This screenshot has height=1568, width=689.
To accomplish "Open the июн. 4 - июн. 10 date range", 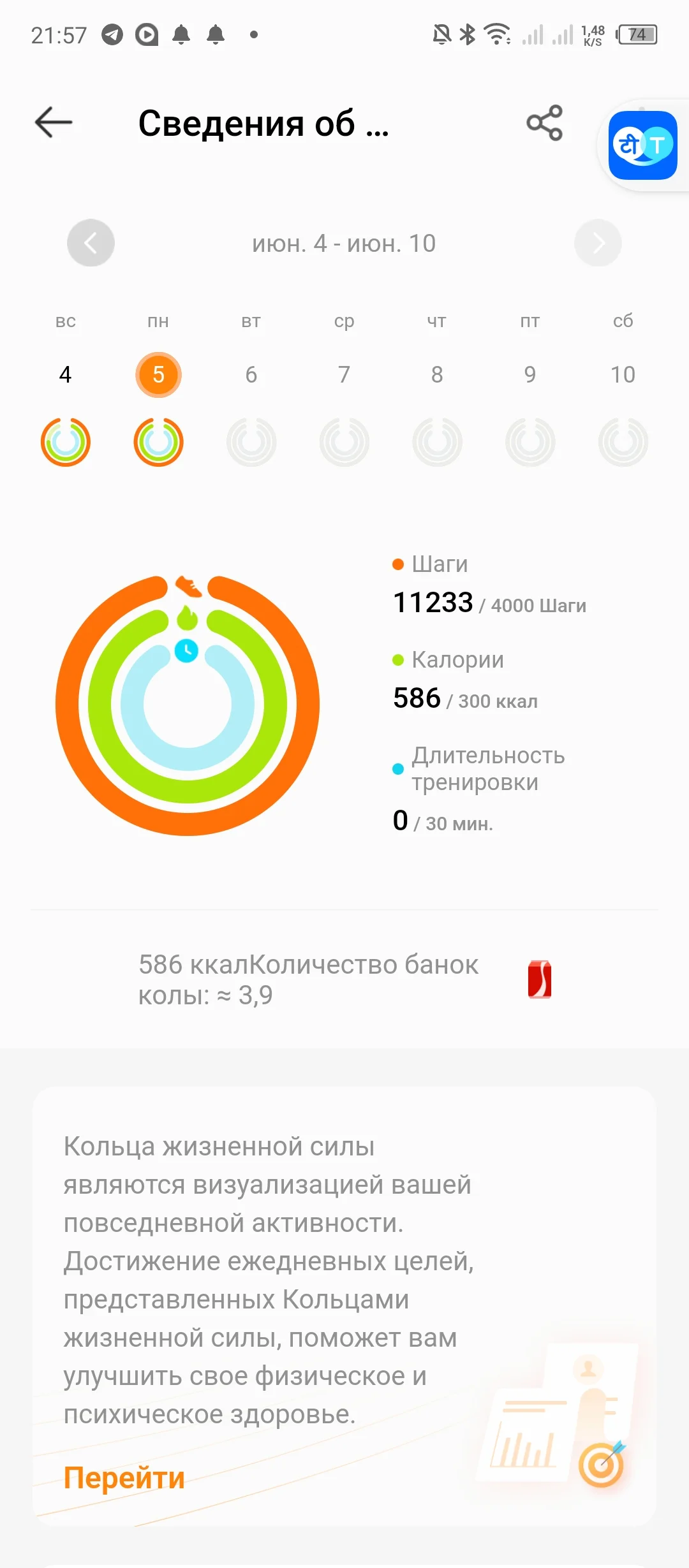I will 344,243.
